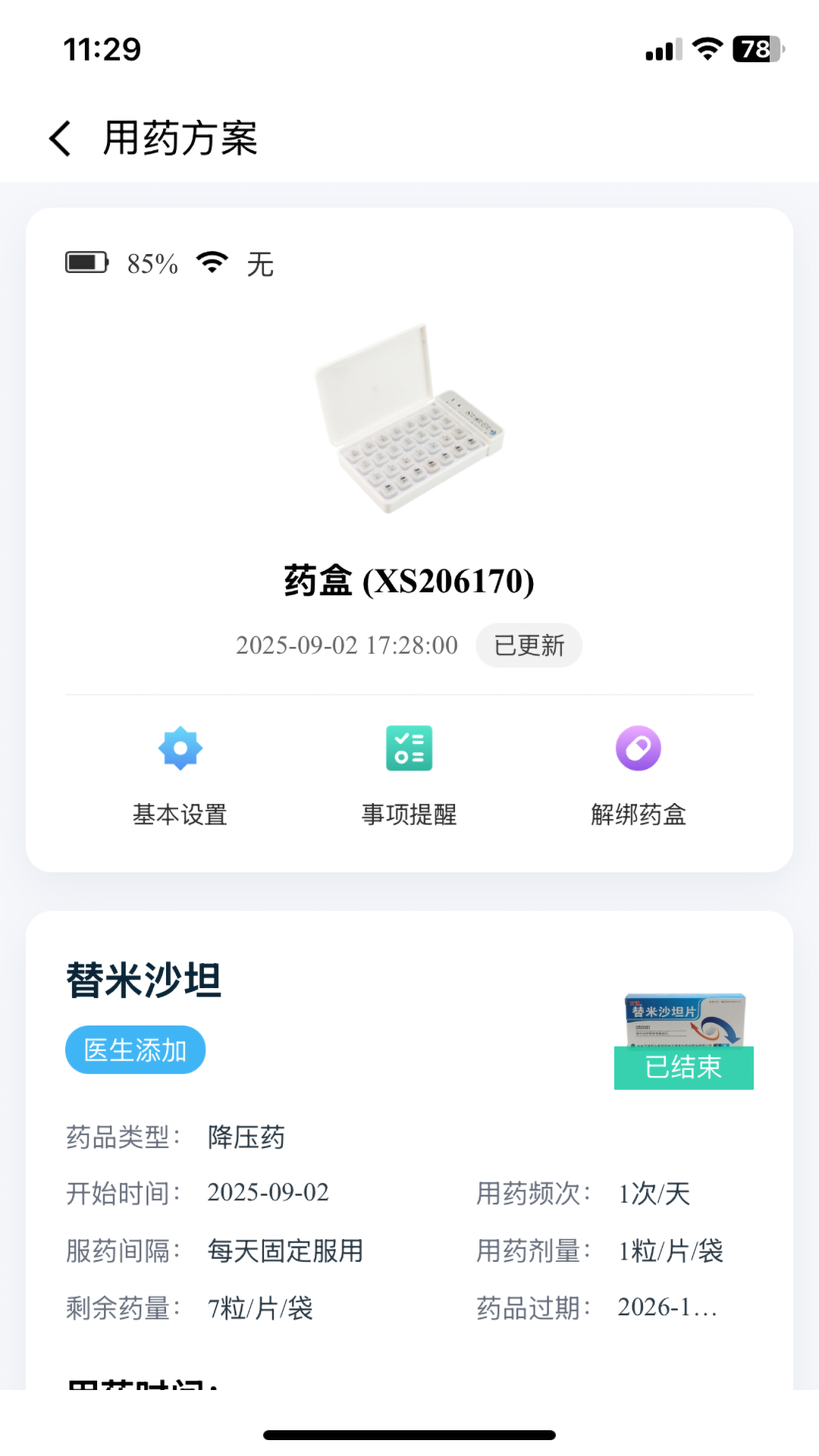Open the 事项提醒 checklist icon

click(409, 748)
